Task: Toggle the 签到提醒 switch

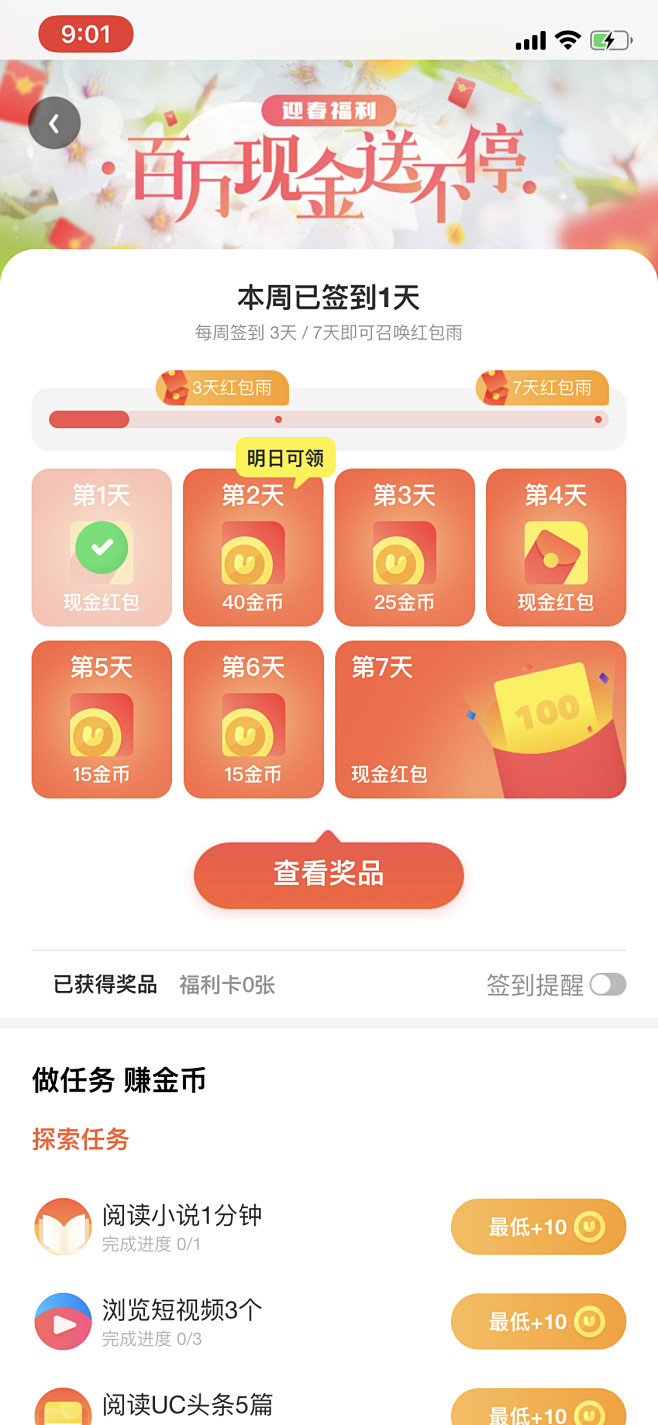Action: click(607, 985)
